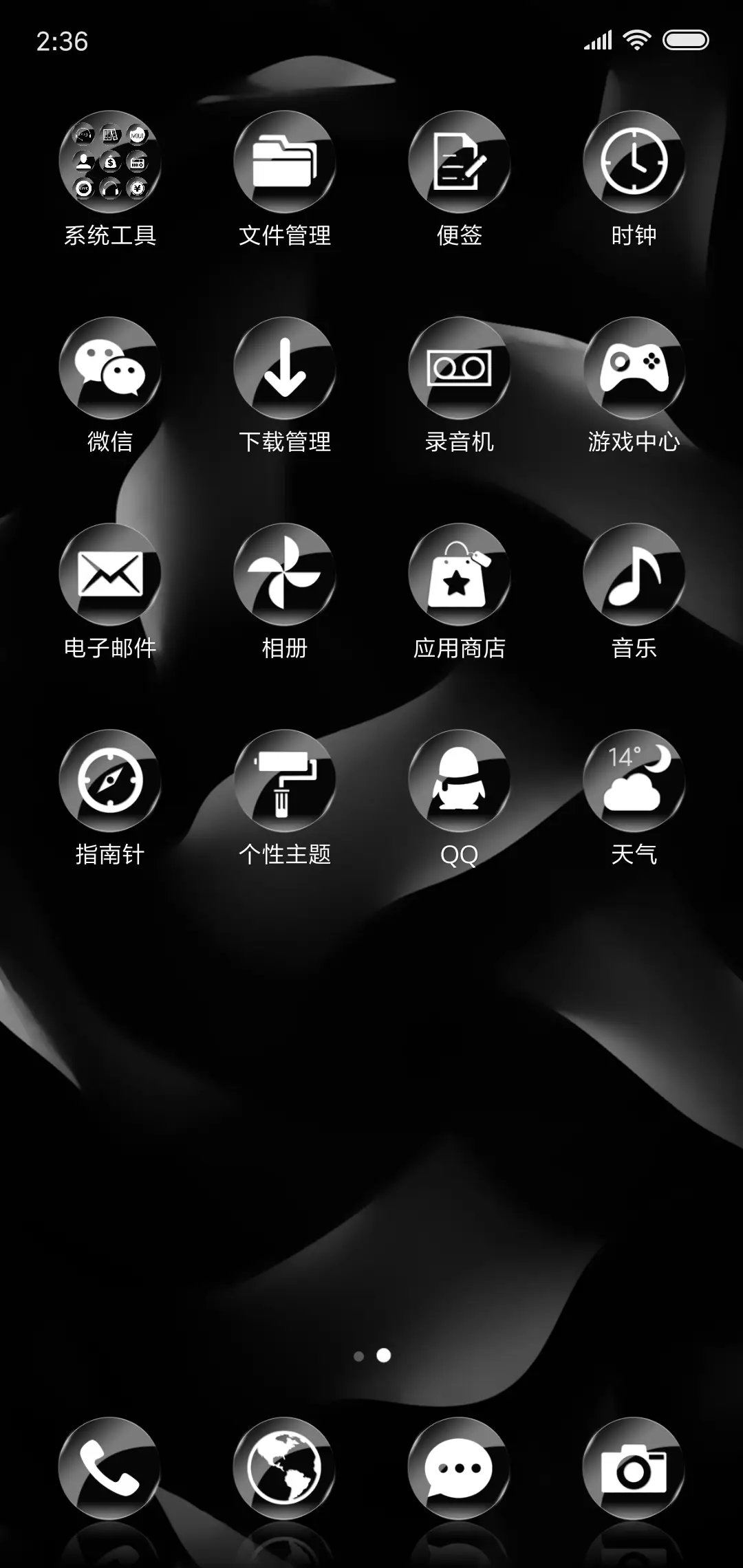Open the 指南针 compass app
Image resolution: width=743 pixels, height=1568 pixels.
click(109, 778)
